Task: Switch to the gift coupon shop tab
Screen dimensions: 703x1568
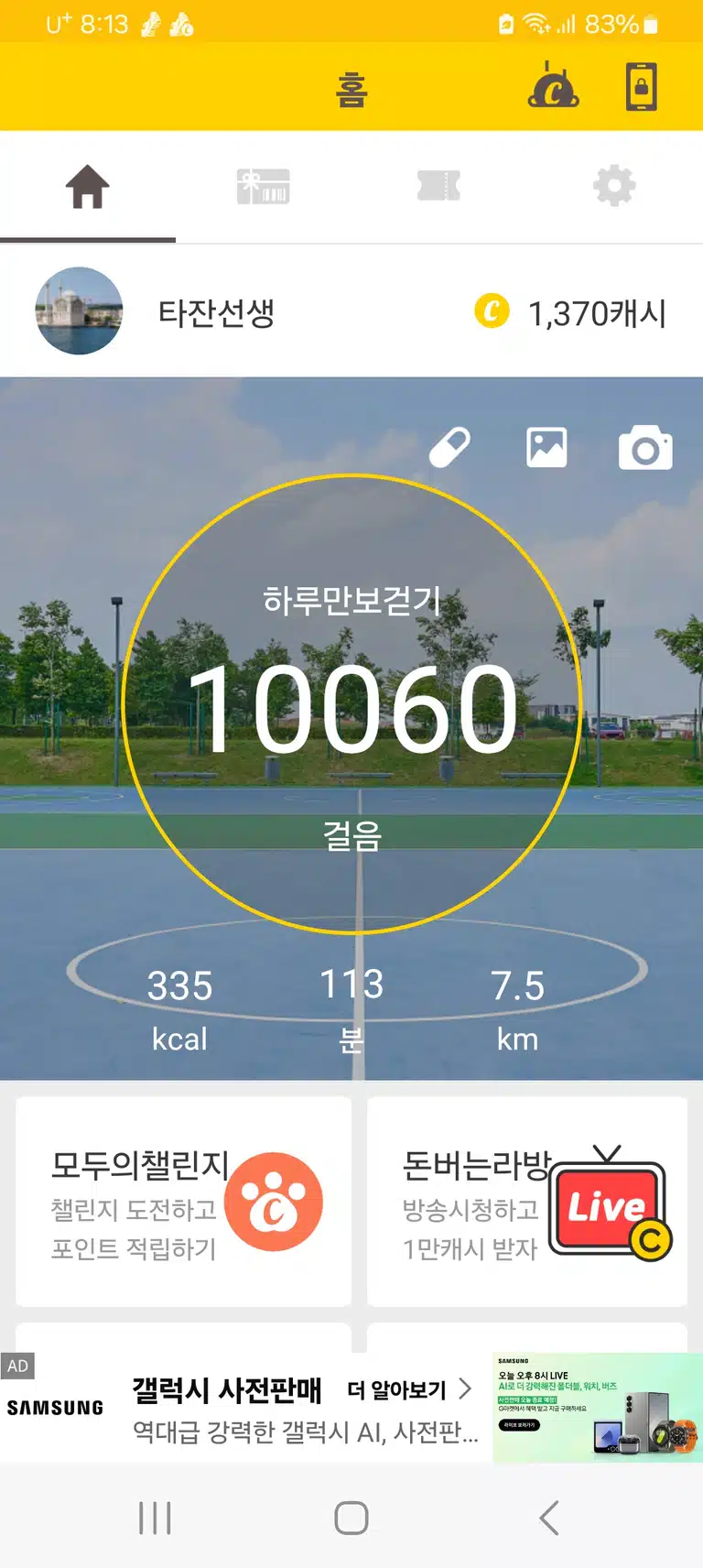Action: point(264,187)
